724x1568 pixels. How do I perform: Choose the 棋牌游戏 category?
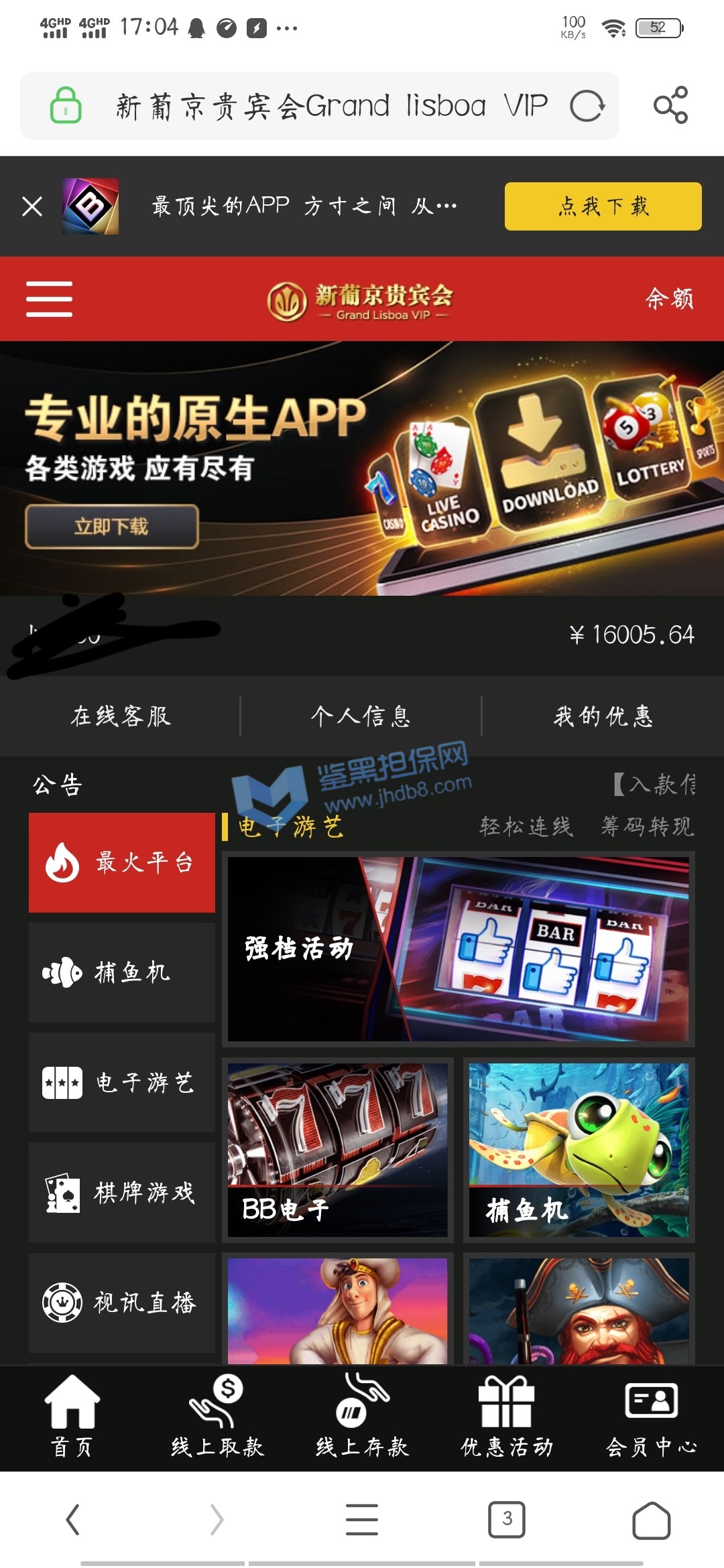[x=122, y=1192]
